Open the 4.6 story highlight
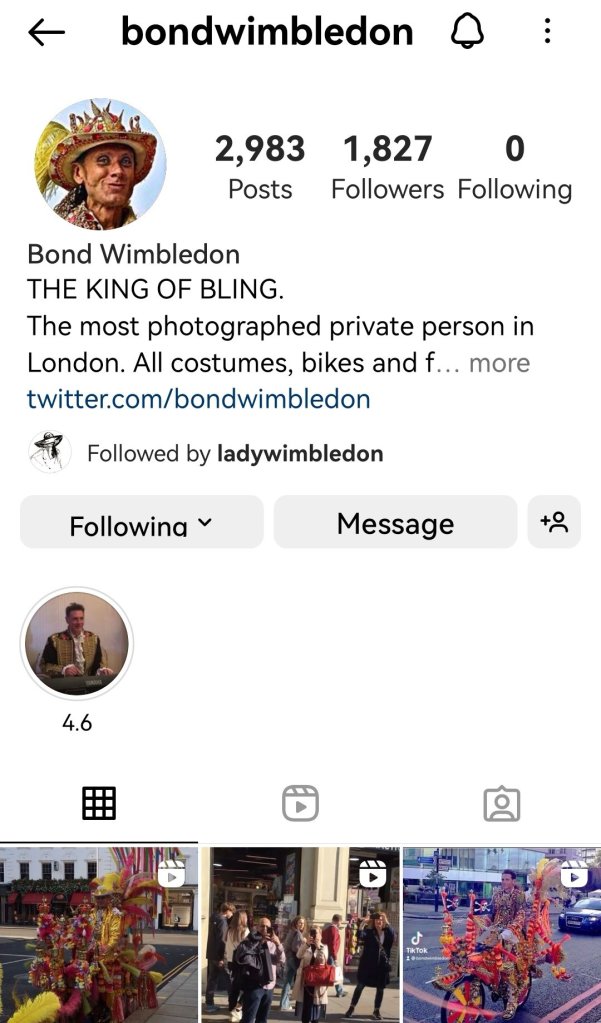The height and width of the screenshot is (1023, 601). [x=77, y=643]
